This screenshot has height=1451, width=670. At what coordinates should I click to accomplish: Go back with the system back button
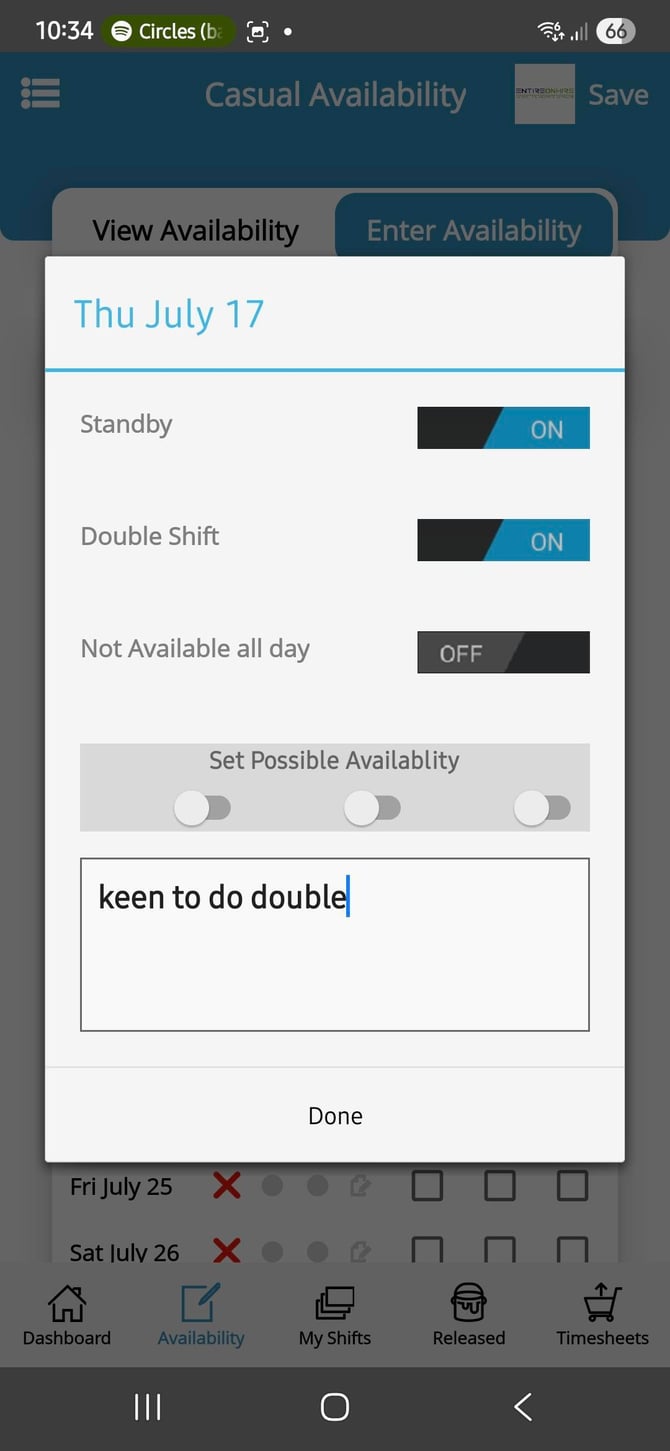pos(522,1407)
